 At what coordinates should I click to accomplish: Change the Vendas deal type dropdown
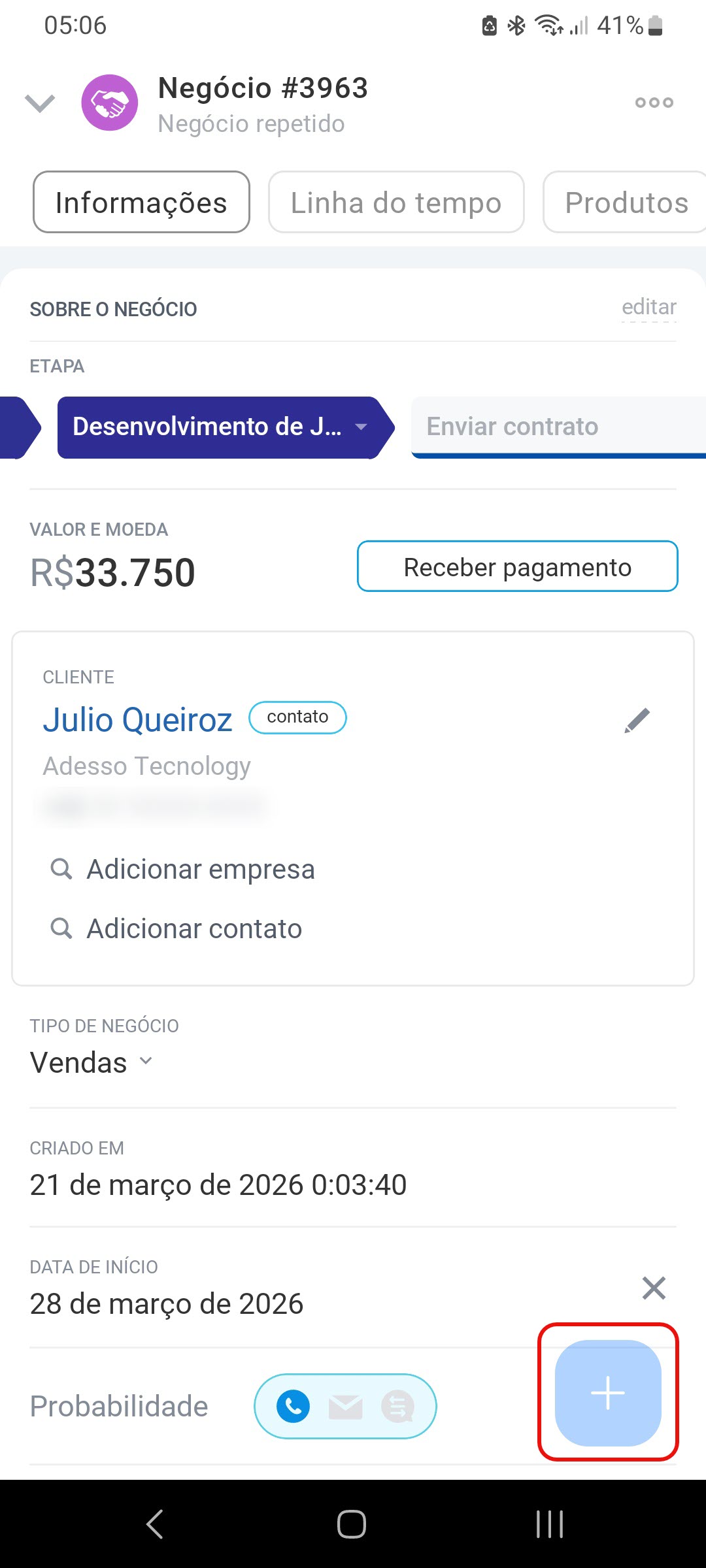click(92, 1062)
